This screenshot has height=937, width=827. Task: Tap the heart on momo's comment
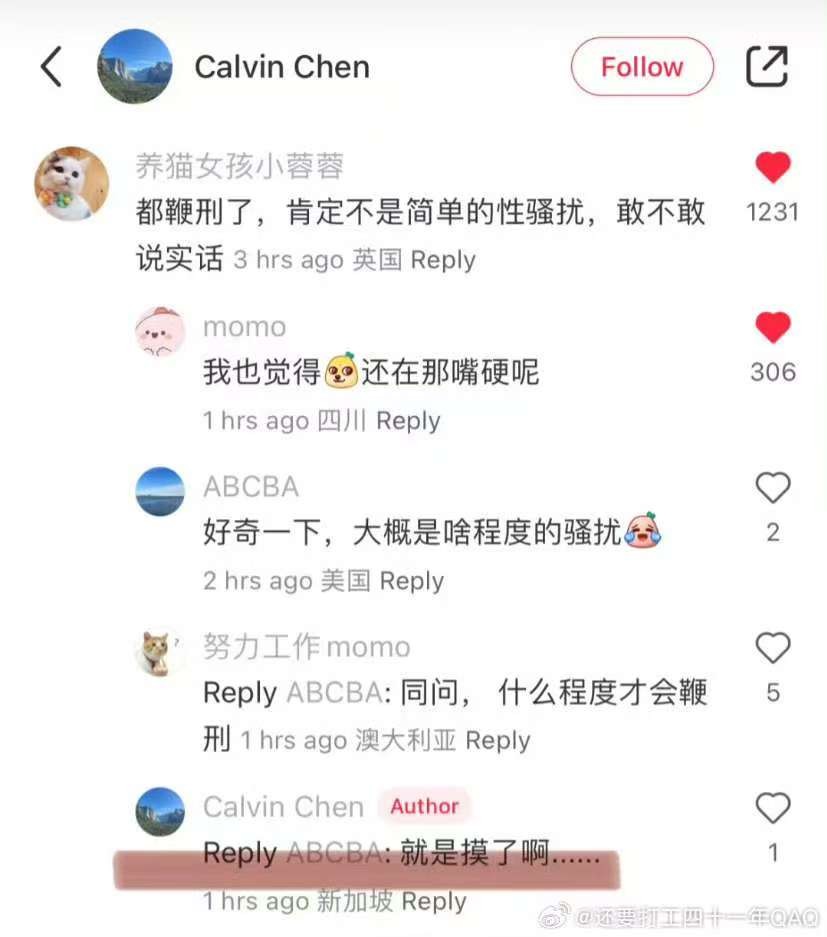[x=772, y=328]
